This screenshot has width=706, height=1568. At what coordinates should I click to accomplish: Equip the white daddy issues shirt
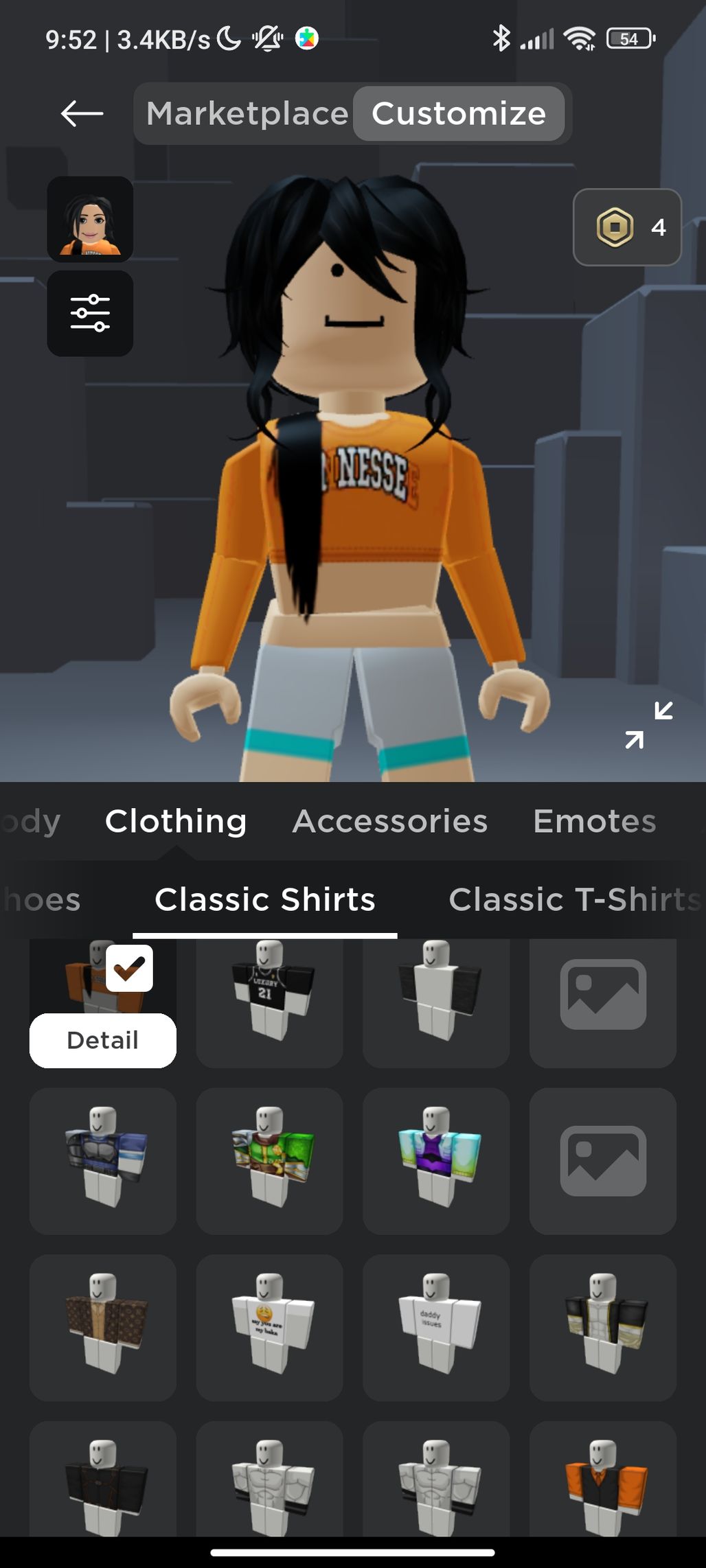[435, 1326]
